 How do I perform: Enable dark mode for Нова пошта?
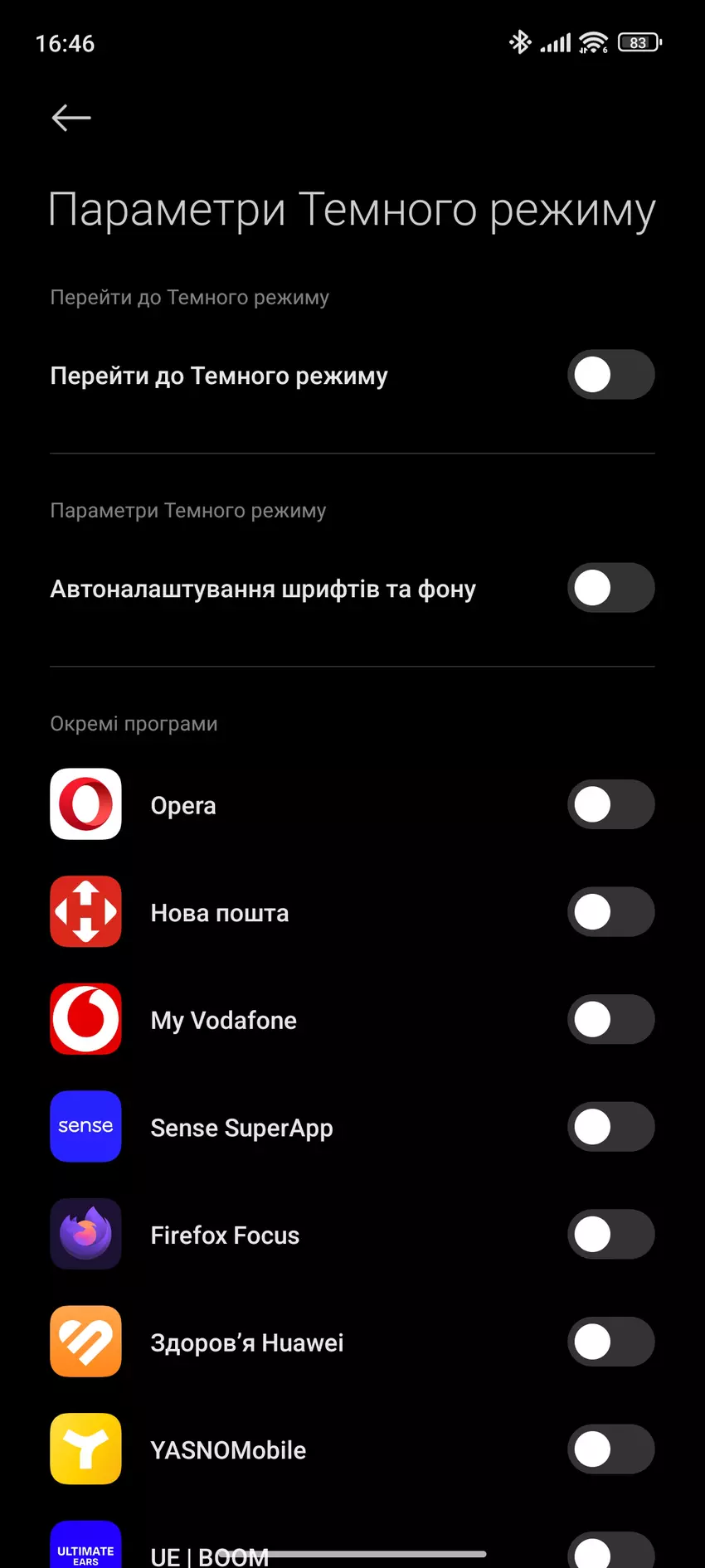(610, 912)
